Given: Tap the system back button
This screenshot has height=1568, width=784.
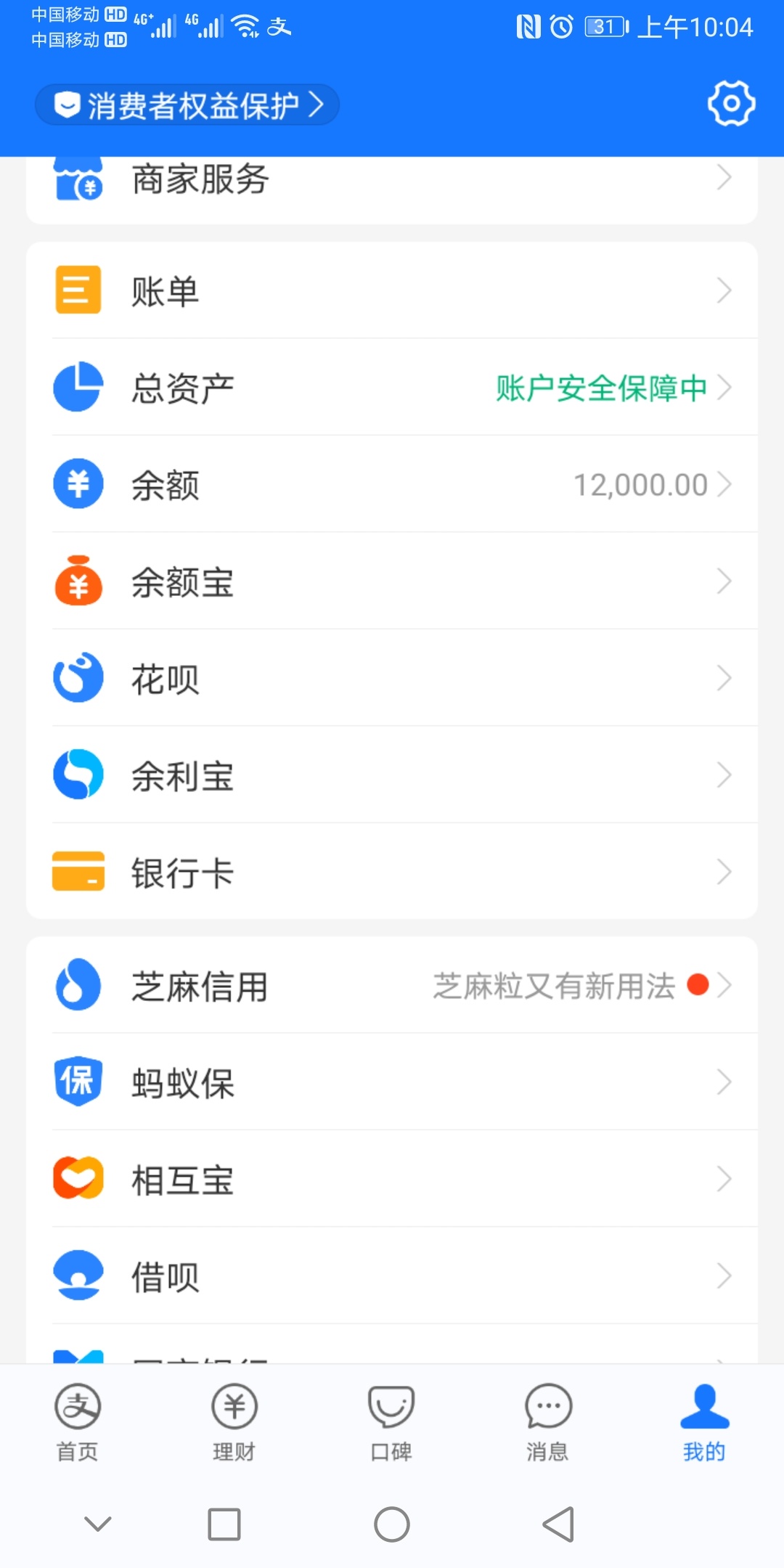Looking at the screenshot, I should tap(559, 1524).
